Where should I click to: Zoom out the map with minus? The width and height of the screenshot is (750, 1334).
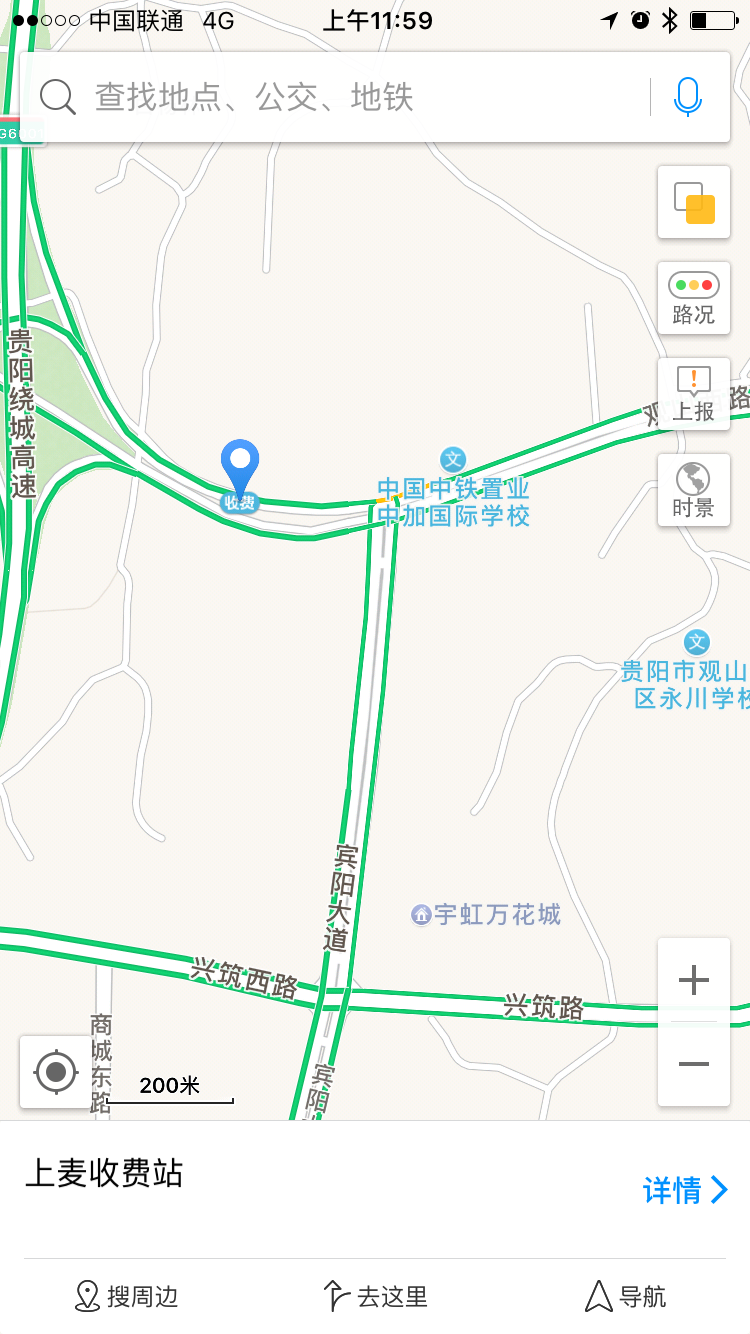click(x=693, y=1064)
